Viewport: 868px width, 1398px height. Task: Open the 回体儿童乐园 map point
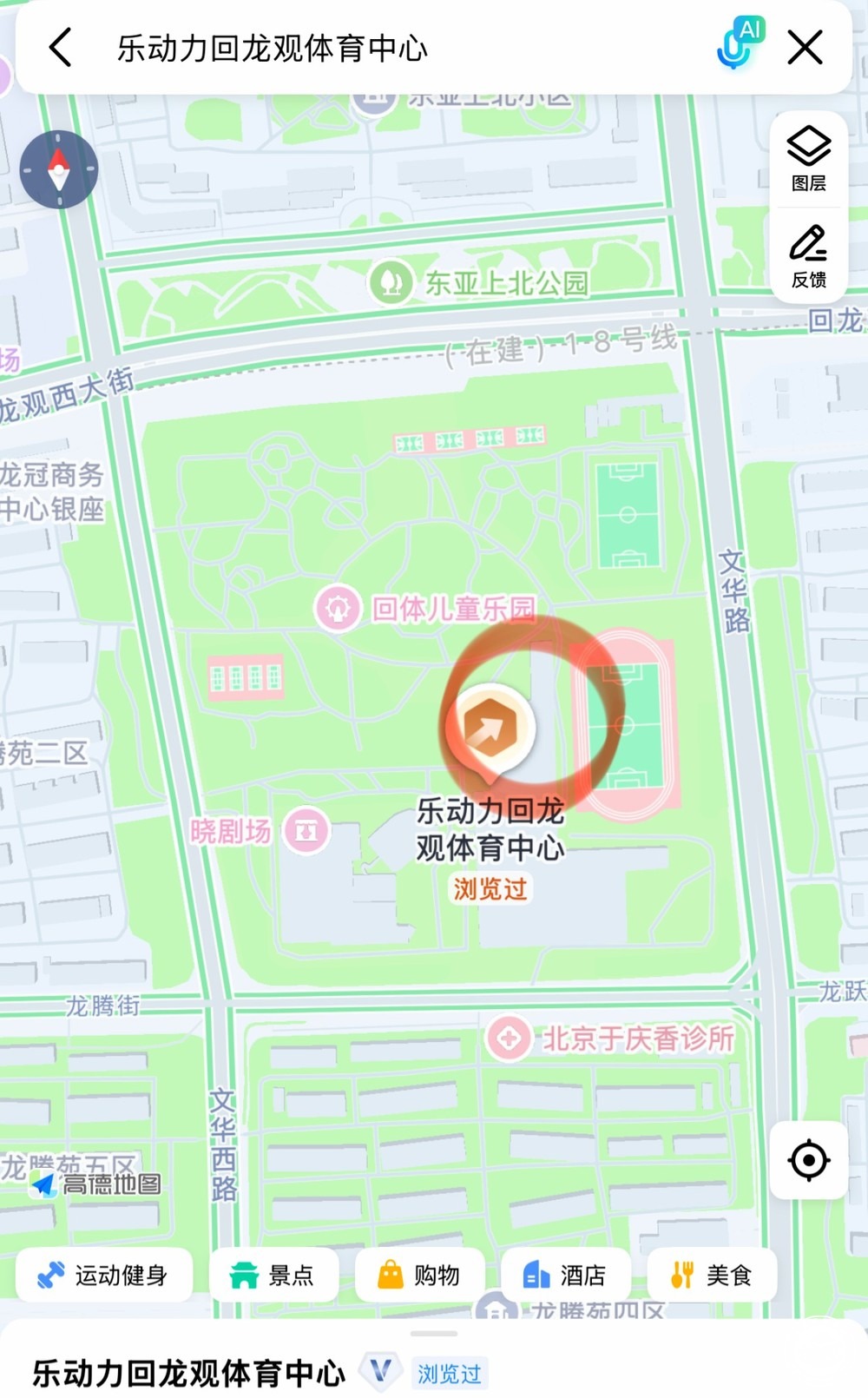pos(338,608)
